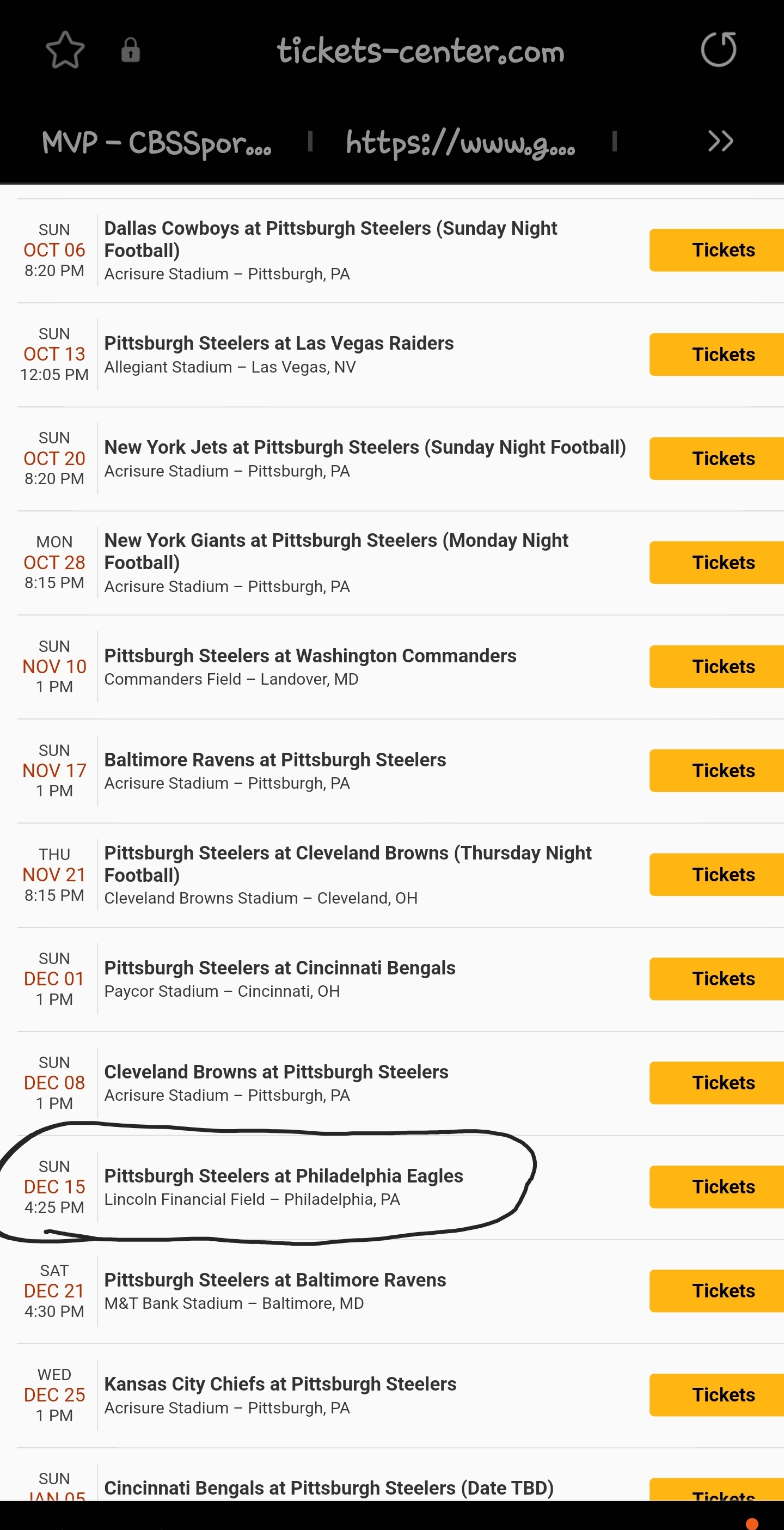Choose tickets for Chiefs at Steelers Dec 25

coord(717,1394)
